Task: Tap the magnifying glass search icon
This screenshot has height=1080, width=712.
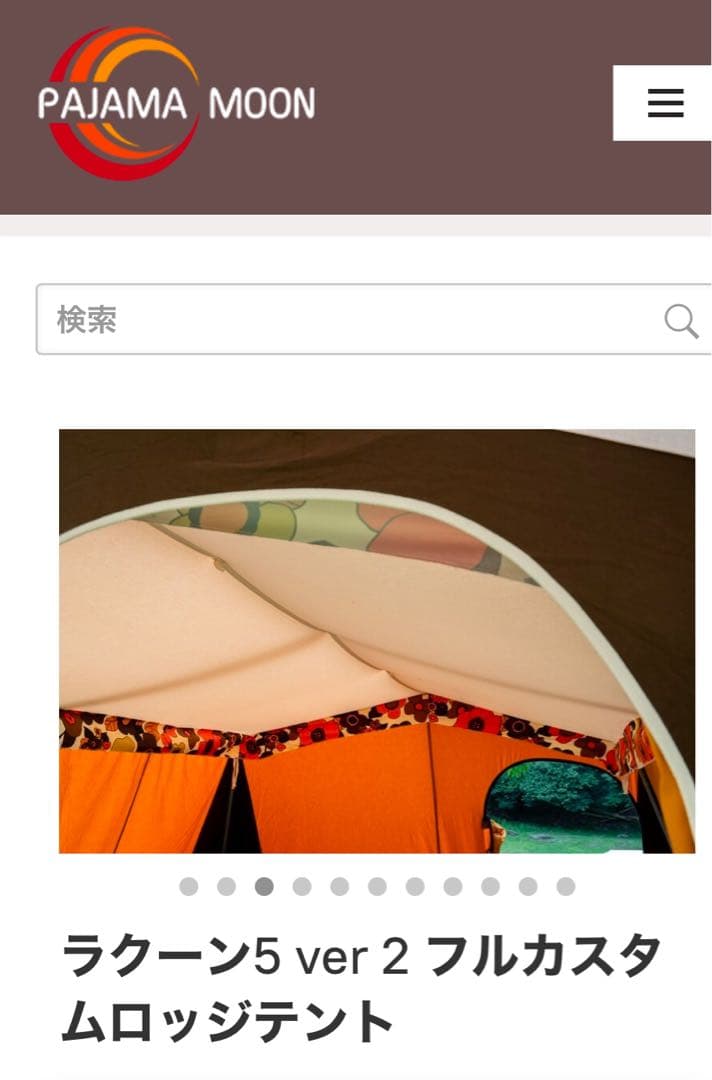Action: click(681, 321)
